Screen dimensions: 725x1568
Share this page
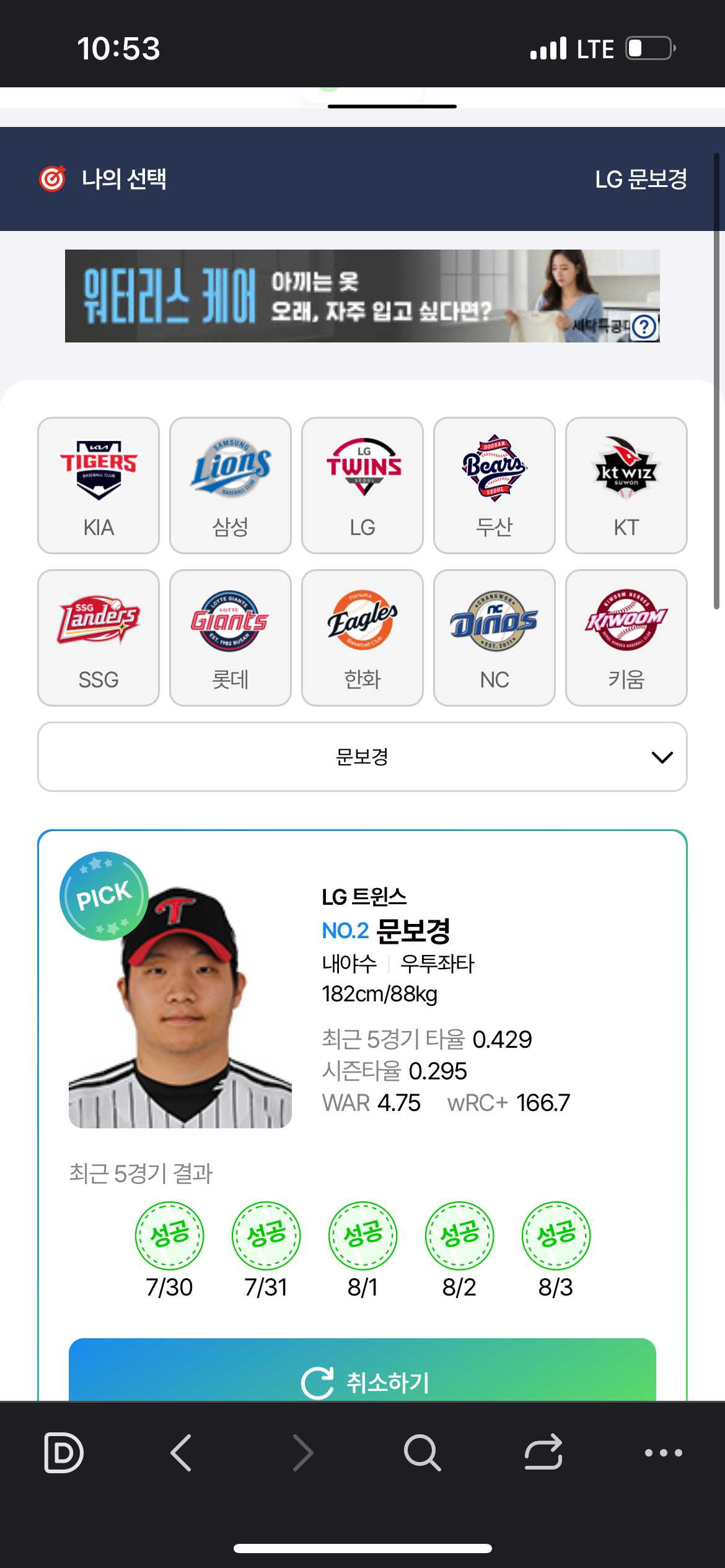point(543,1452)
